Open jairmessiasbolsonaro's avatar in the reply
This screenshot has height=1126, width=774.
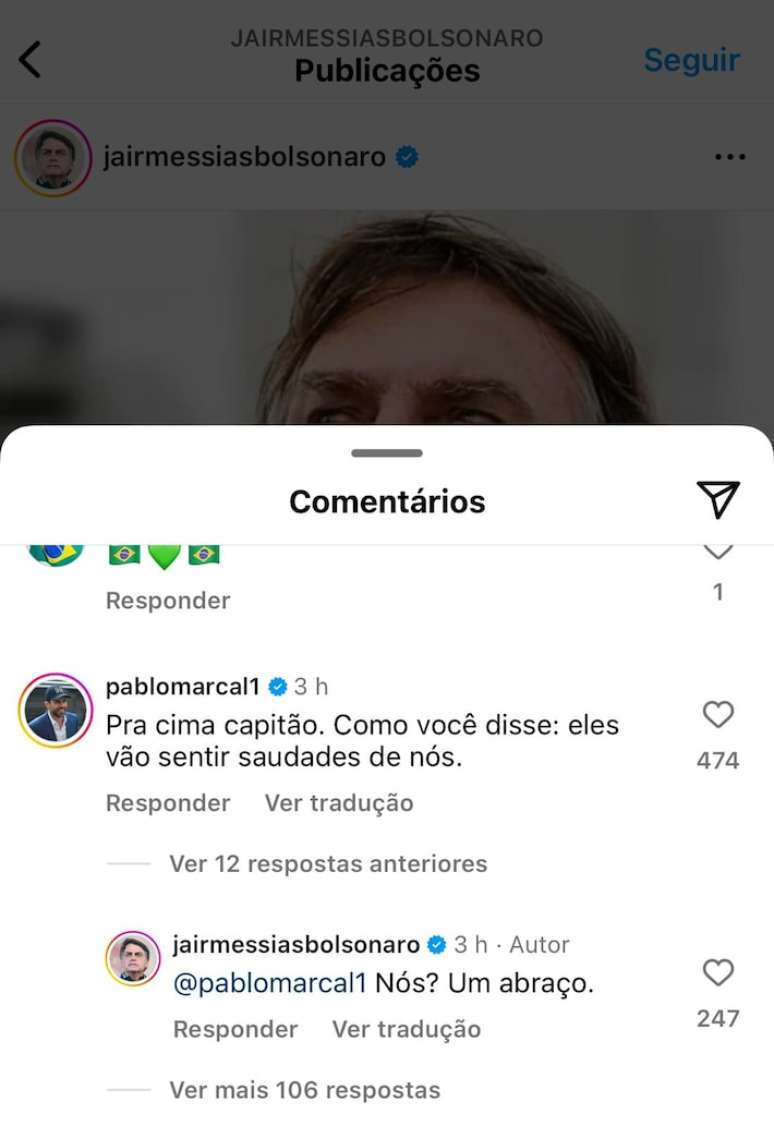coord(134,958)
